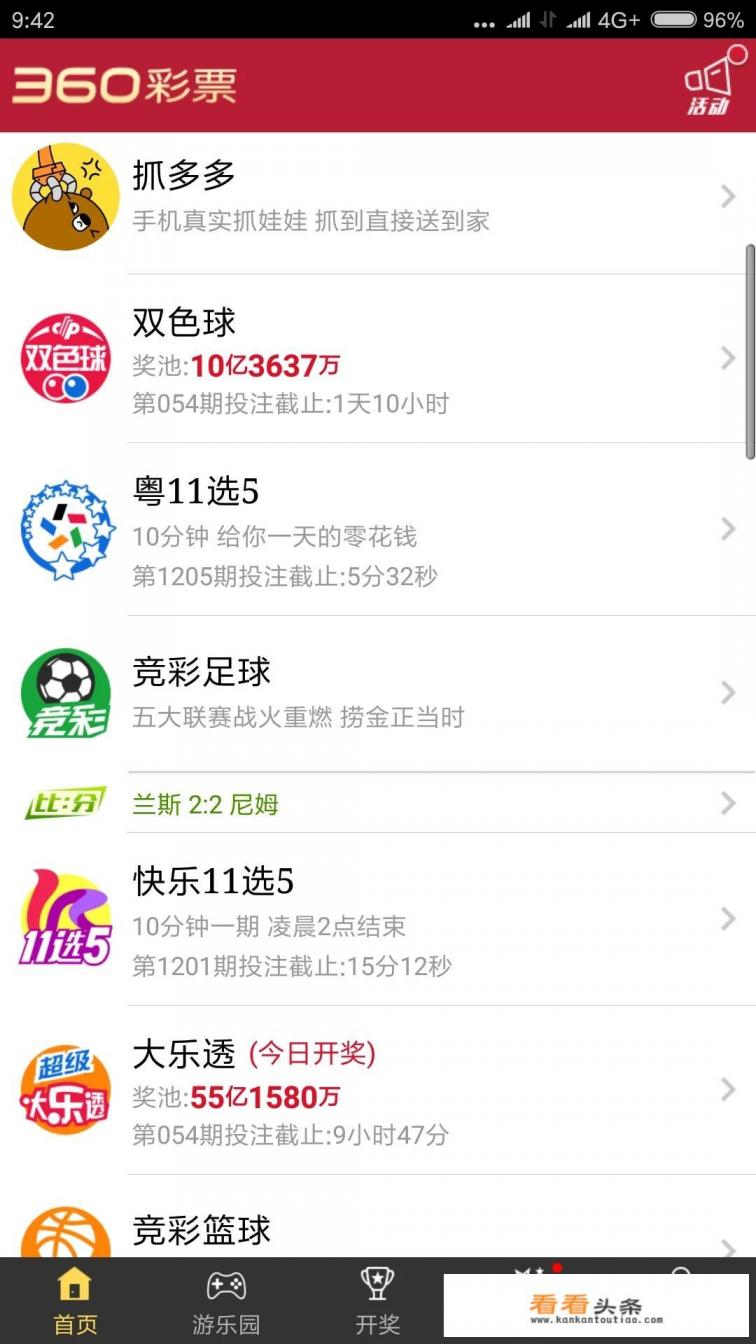Open the 抓多多 claw machine icon
Screen dimensions: 756x1344
coord(64,196)
